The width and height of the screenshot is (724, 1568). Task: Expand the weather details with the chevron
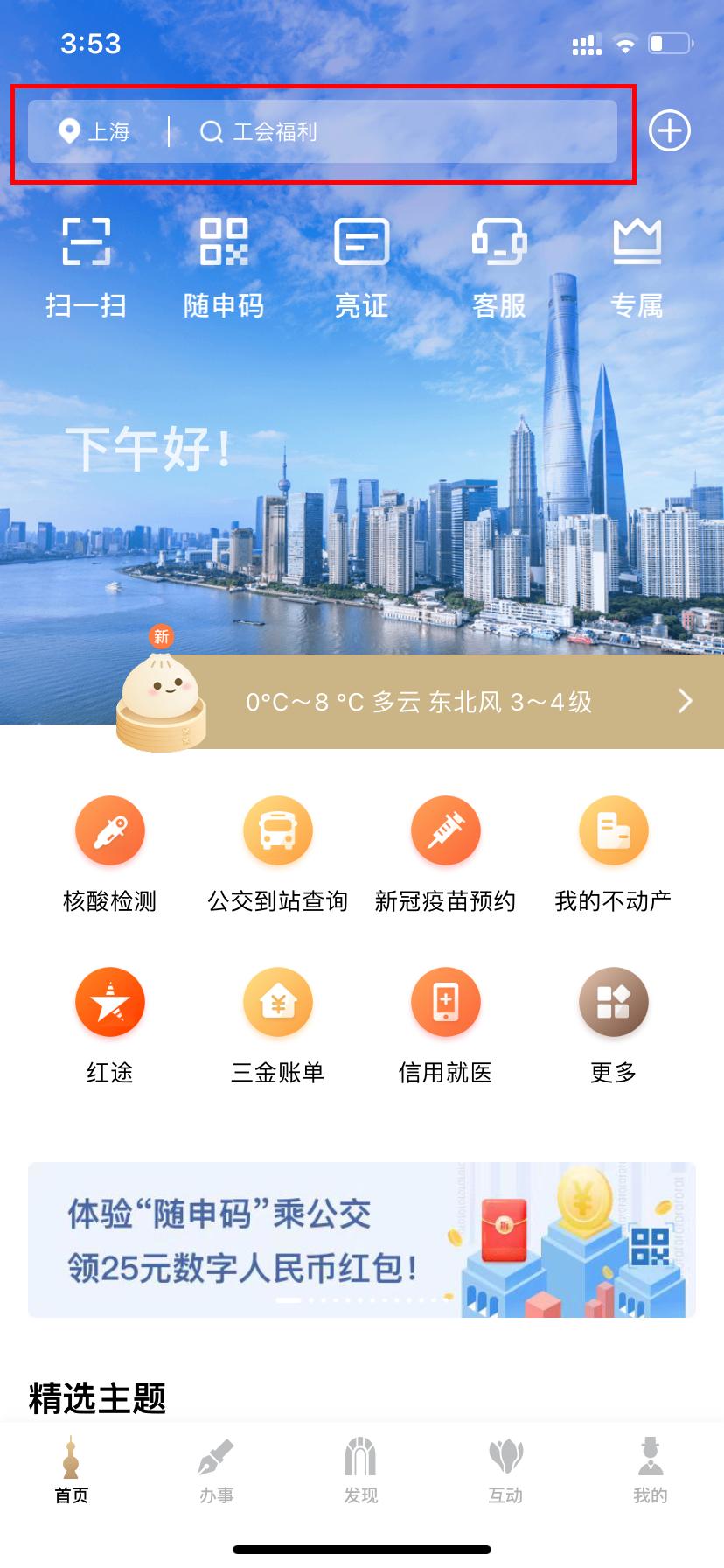tap(684, 701)
